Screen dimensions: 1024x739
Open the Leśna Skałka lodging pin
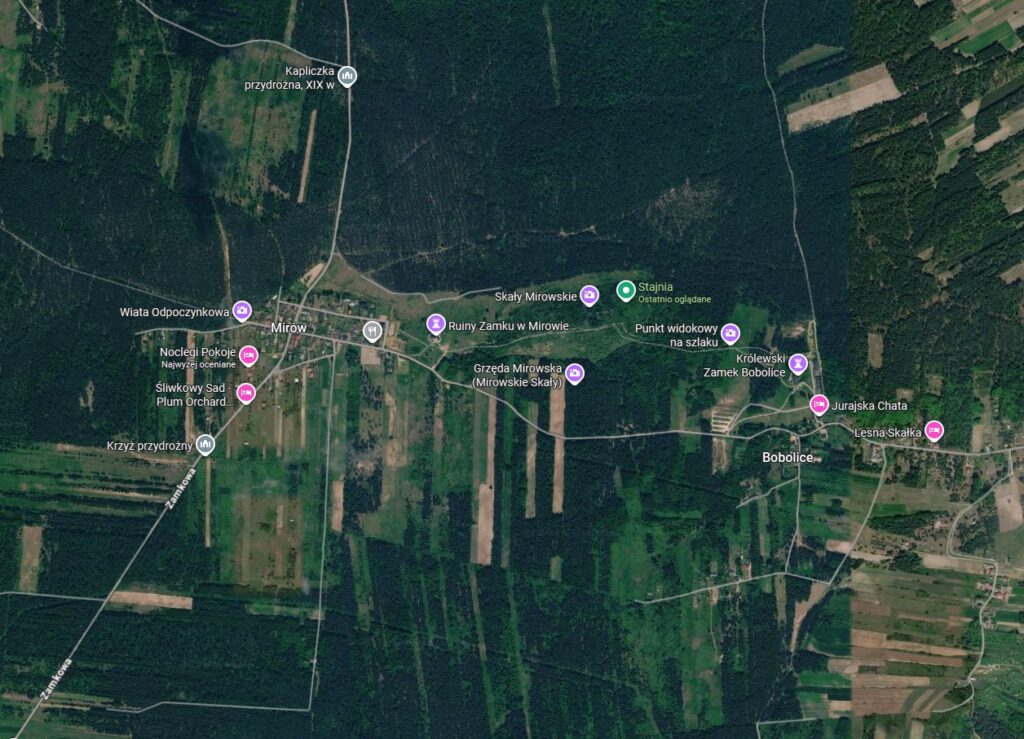click(x=934, y=430)
